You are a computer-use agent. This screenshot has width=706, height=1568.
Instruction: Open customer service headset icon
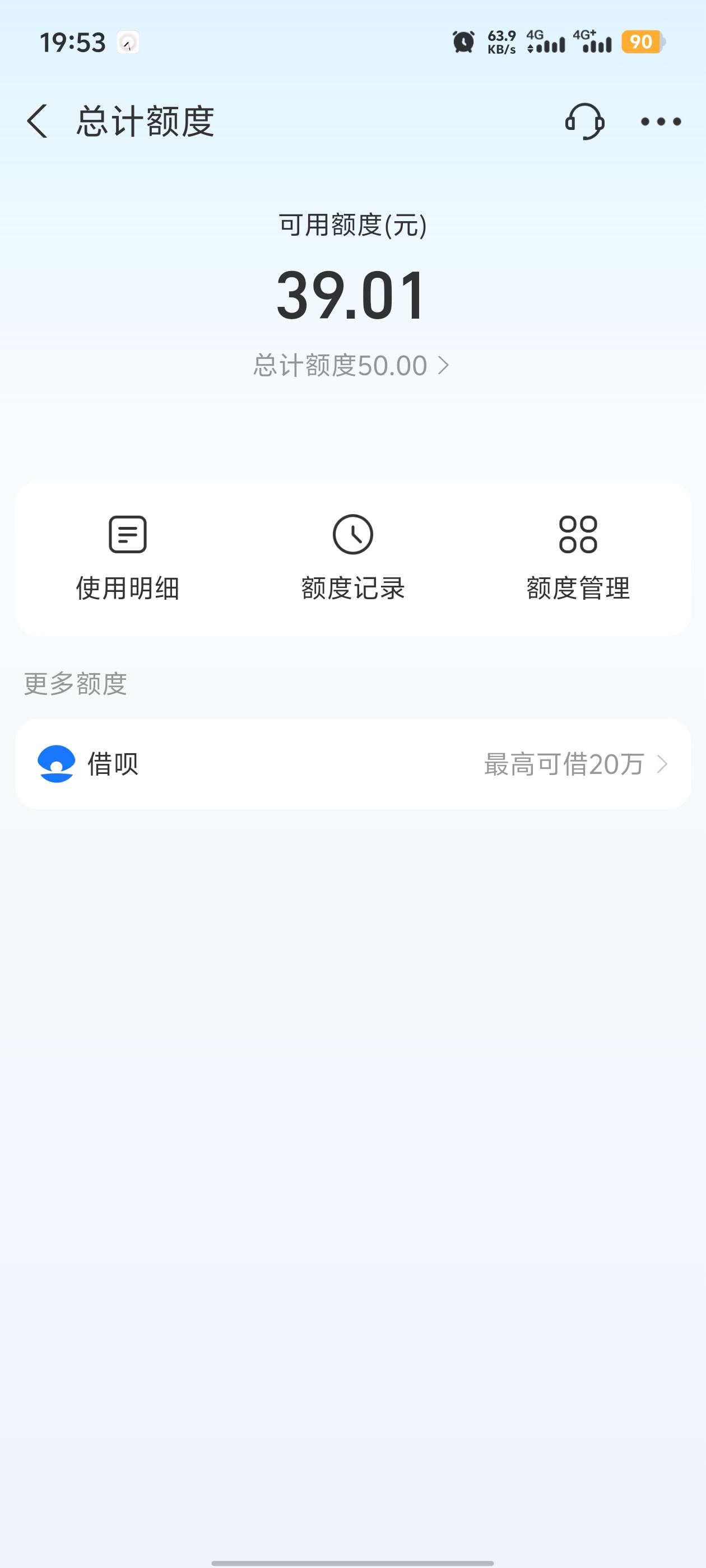[x=584, y=121]
